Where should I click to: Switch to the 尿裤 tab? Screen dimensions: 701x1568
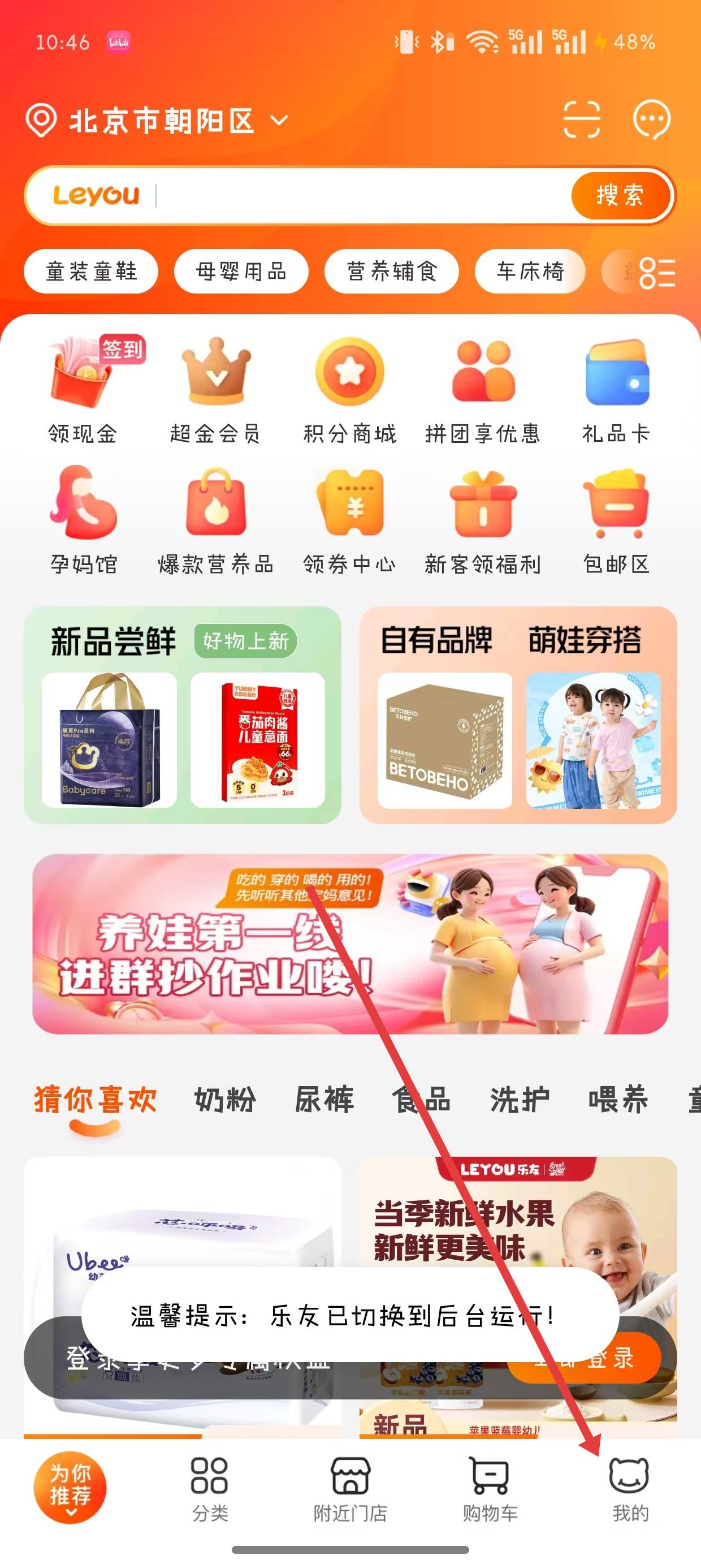coord(324,1099)
